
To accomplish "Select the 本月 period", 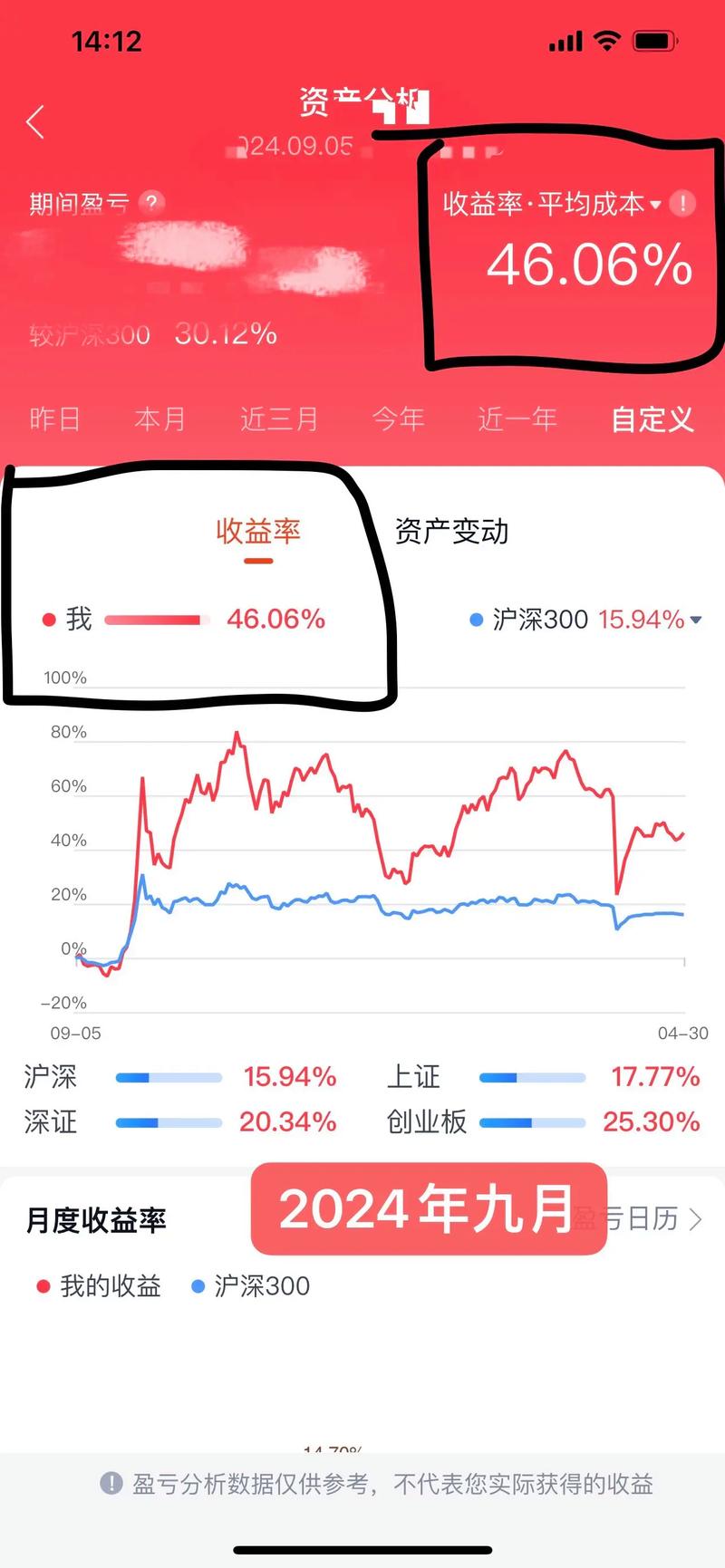I will pyautogui.click(x=159, y=418).
